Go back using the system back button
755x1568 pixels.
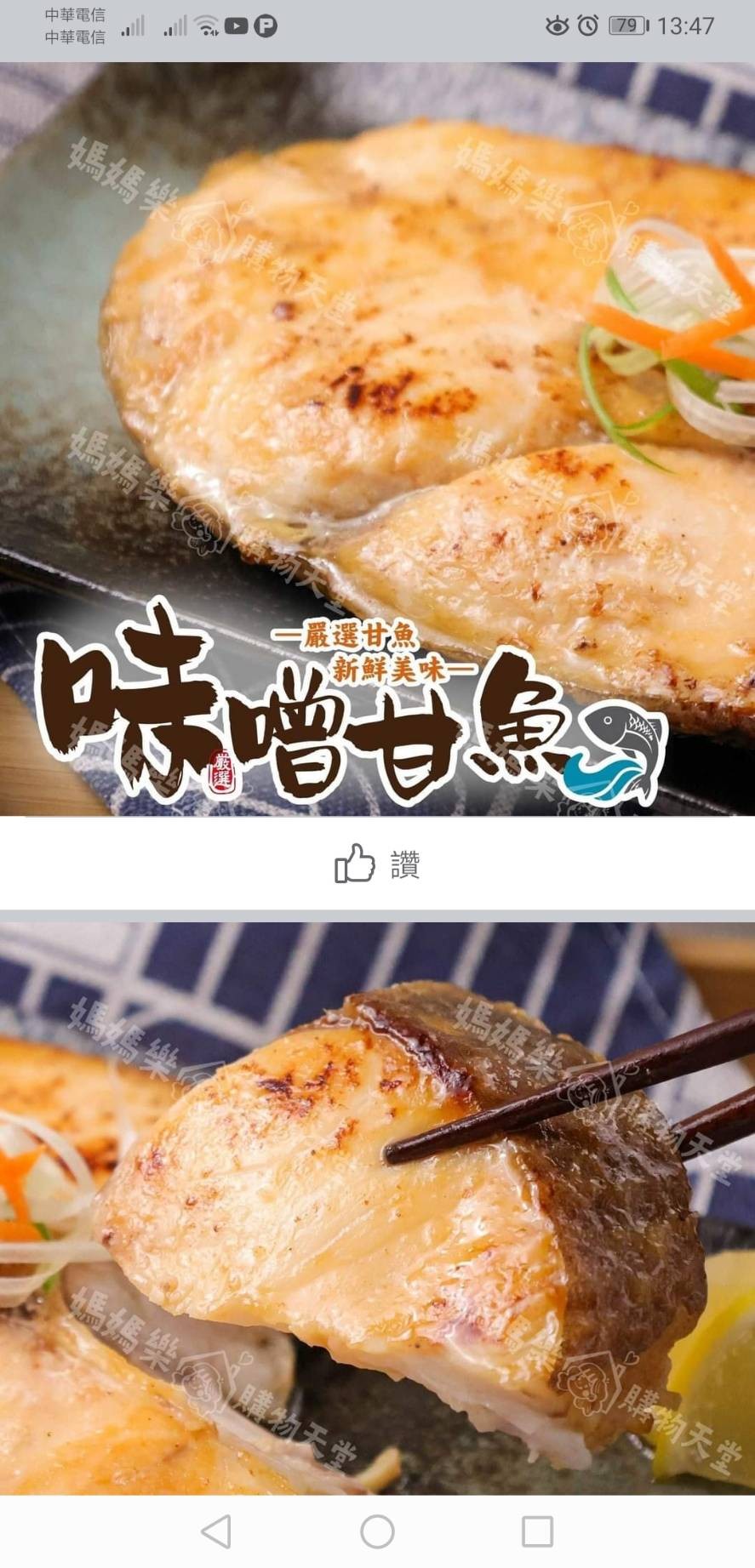[216, 1531]
